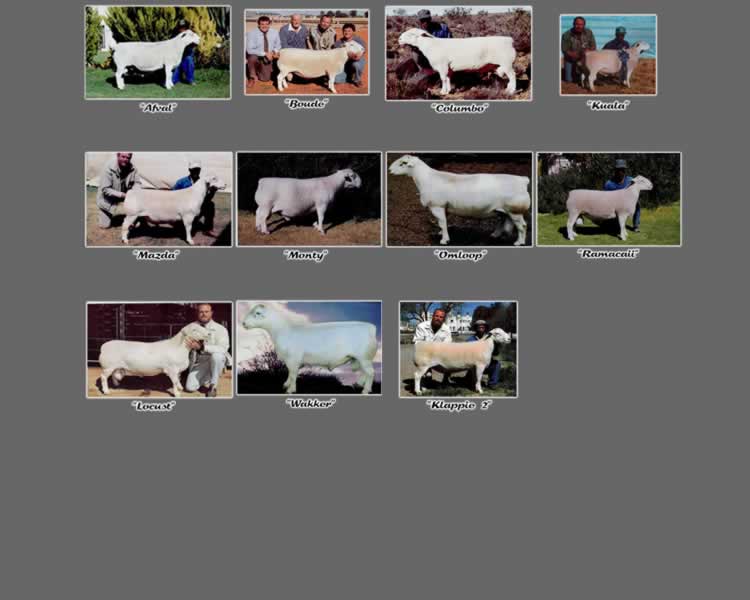The height and width of the screenshot is (600, 750).
Task: Select the "Locust" sheep photo
Action: tap(158, 350)
